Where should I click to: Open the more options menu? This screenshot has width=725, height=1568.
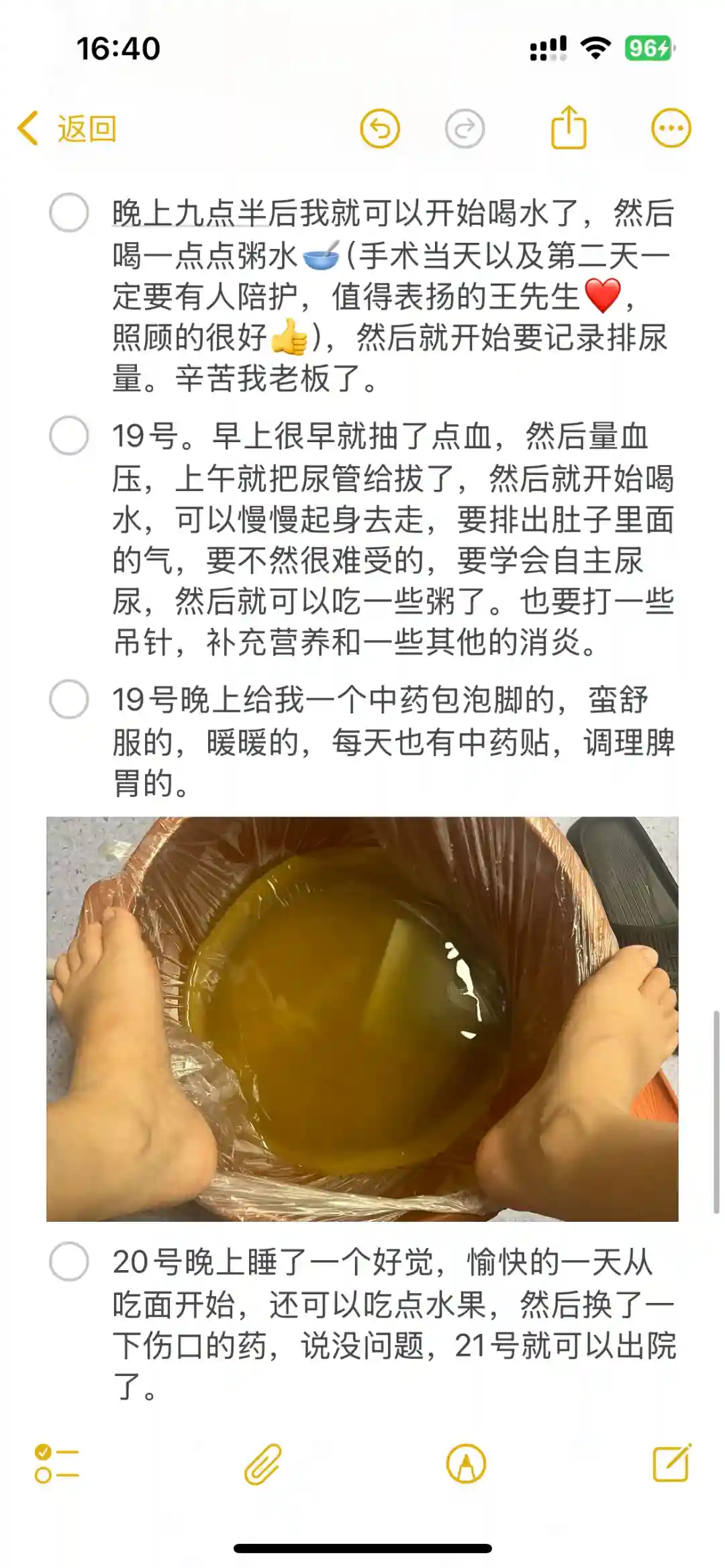click(671, 128)
